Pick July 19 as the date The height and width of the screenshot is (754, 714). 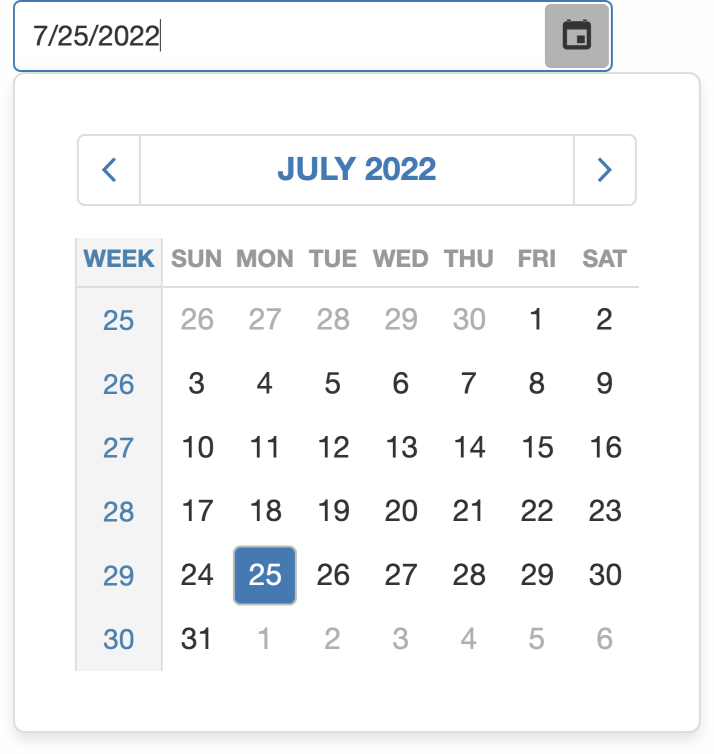333,512
